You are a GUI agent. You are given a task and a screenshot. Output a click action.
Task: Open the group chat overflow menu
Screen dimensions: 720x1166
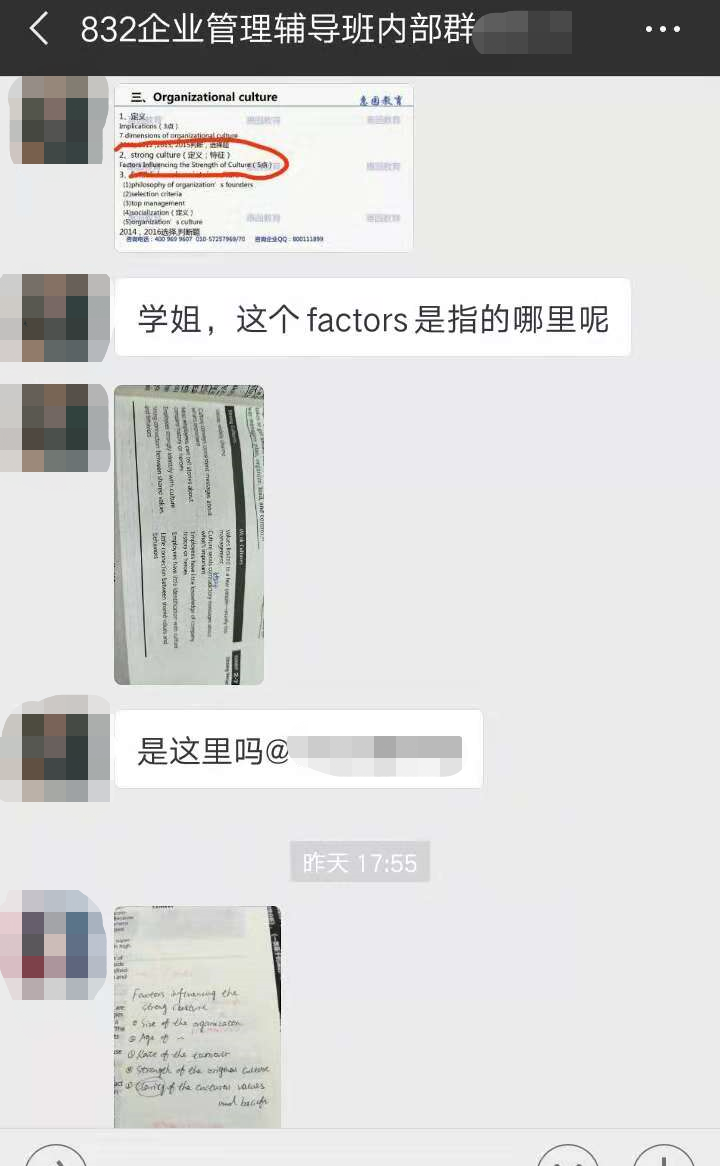click(662, 30)
